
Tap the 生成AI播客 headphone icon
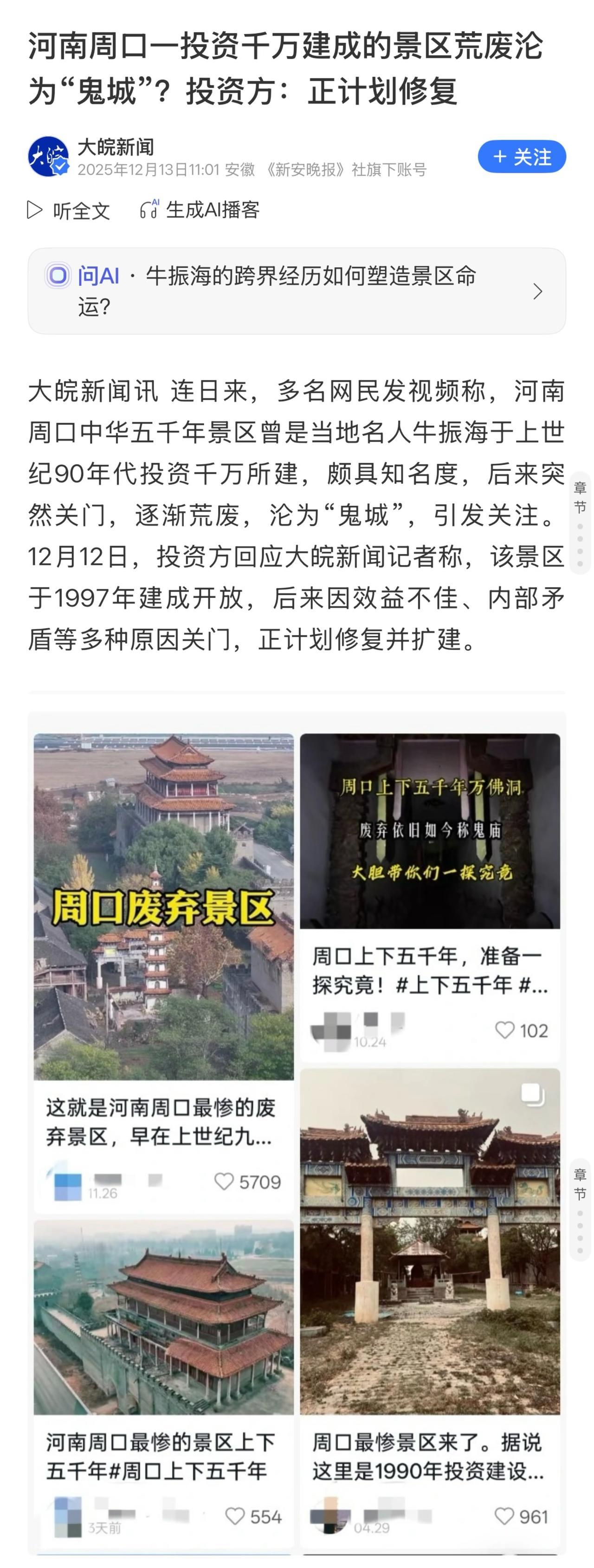pos(148,211)
